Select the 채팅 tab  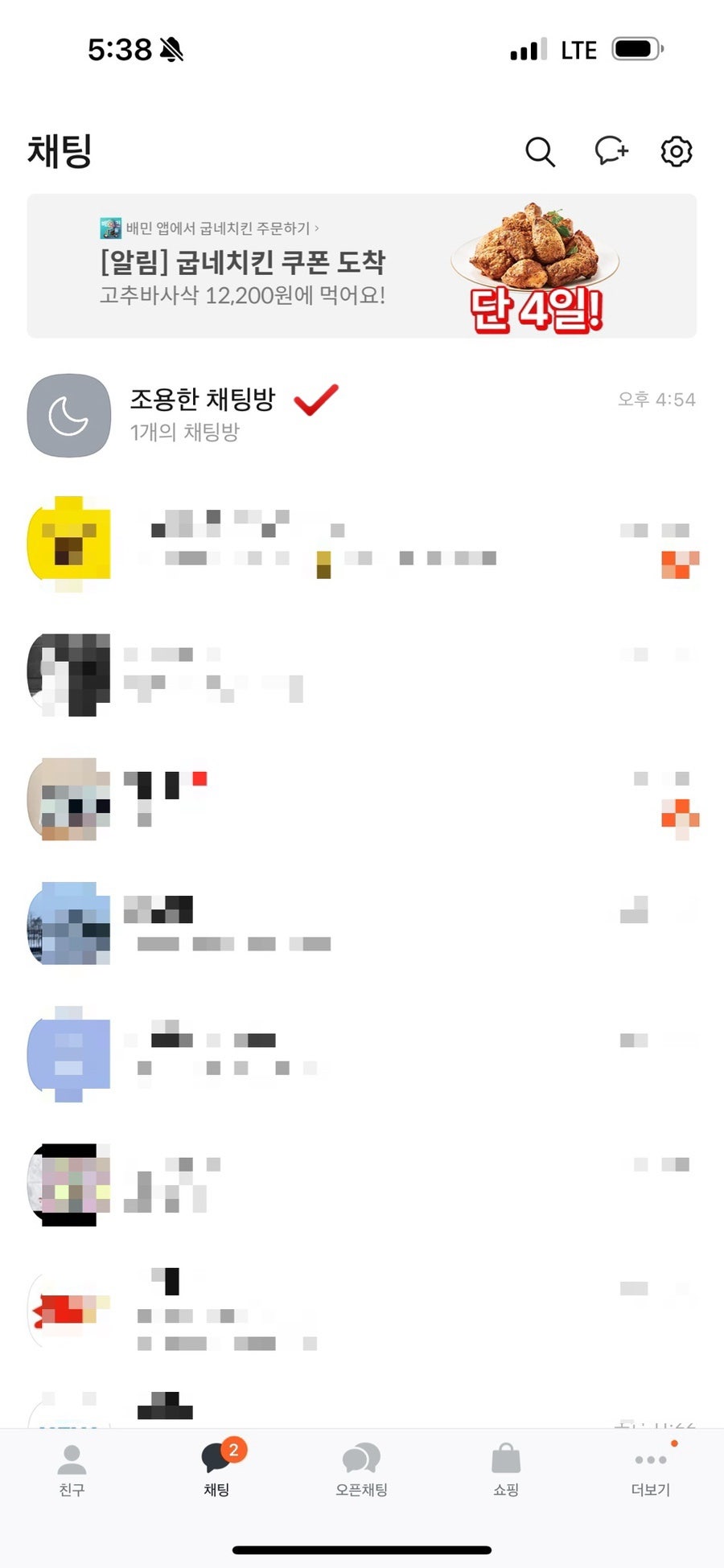click(216, 1468)
